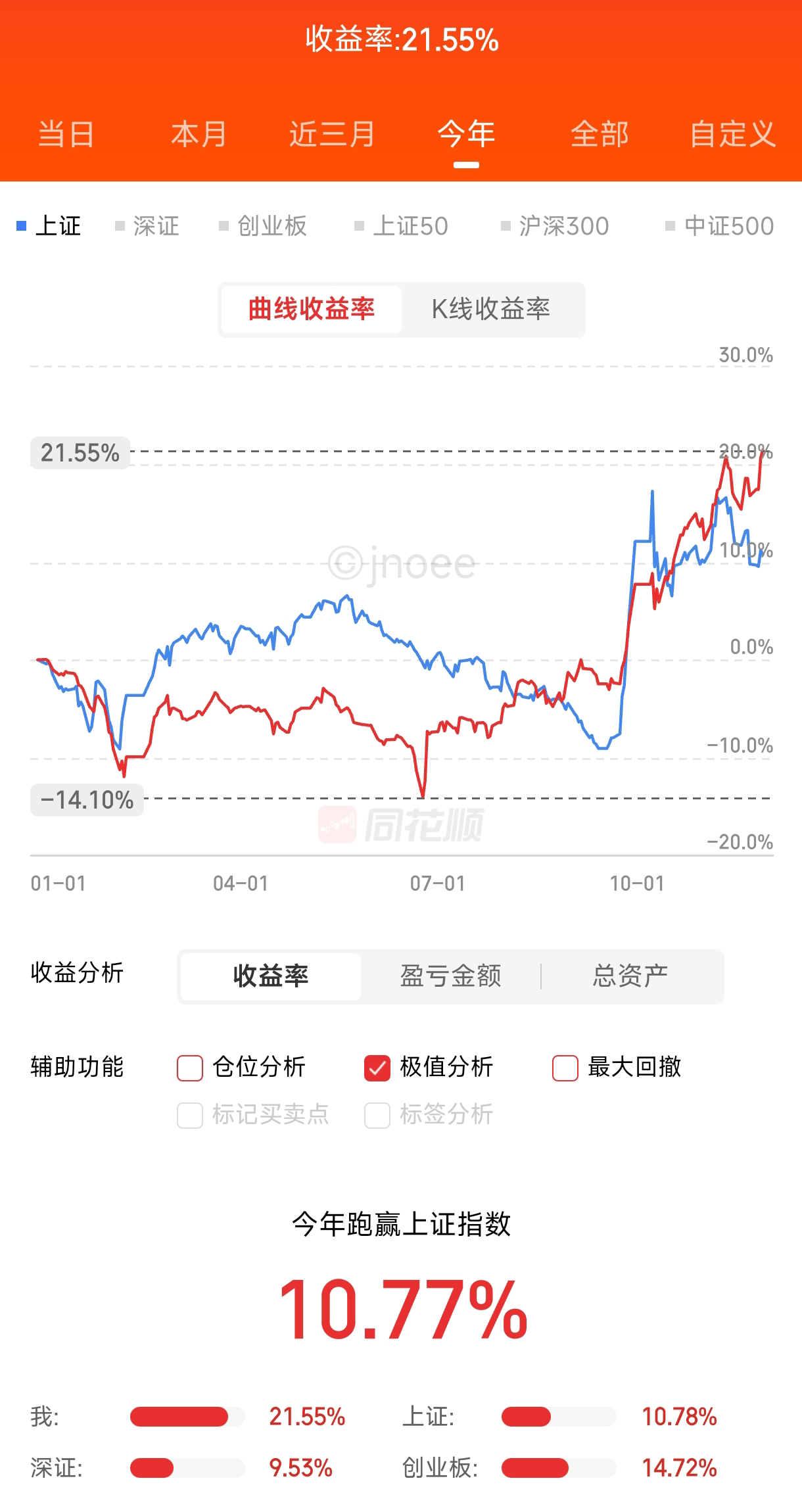Viewport: 802px width, 1512px height.
Task: Compare with 沪深300 index
Action: 555,226
